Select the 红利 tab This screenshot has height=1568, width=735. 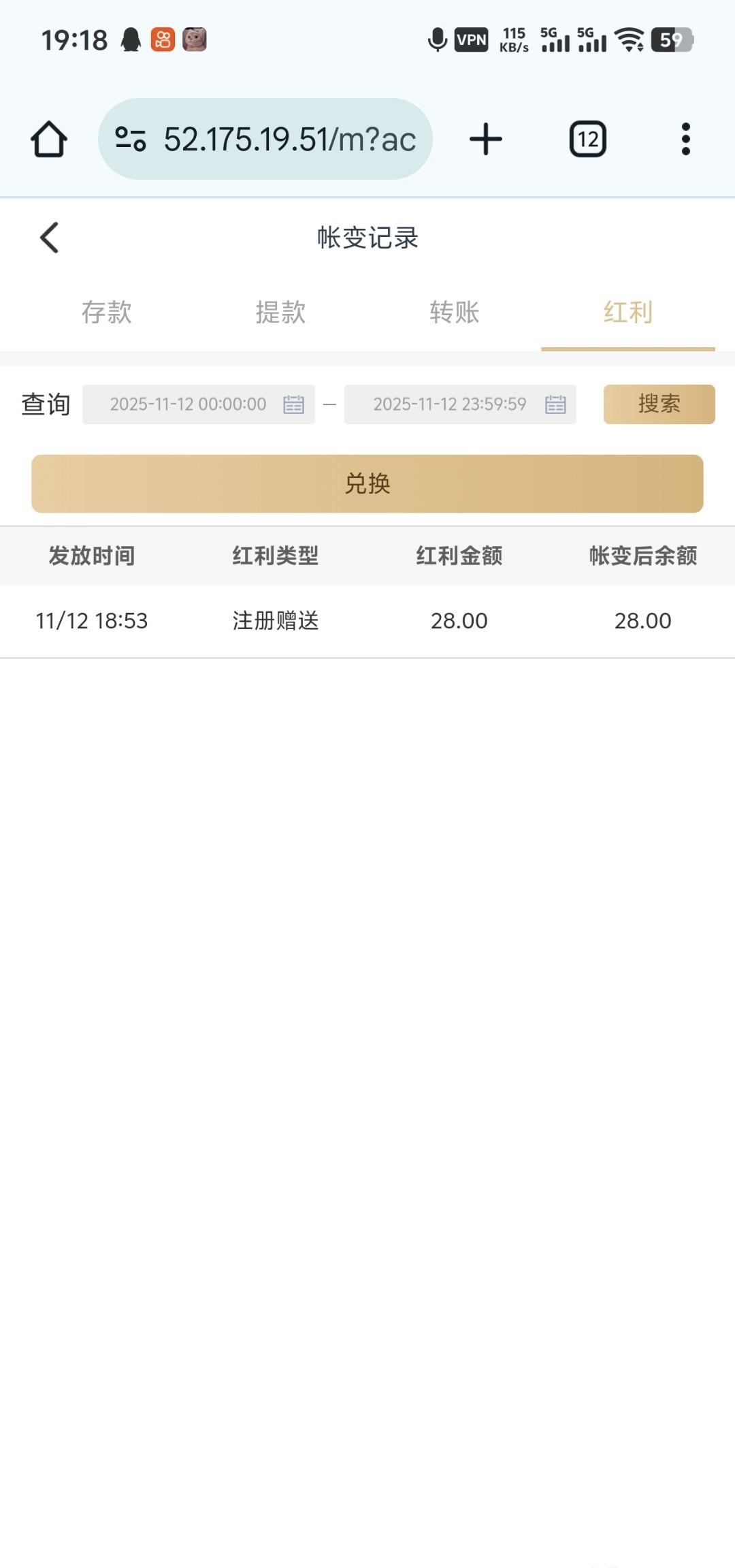pyautogui.click(x=629, y=313)
